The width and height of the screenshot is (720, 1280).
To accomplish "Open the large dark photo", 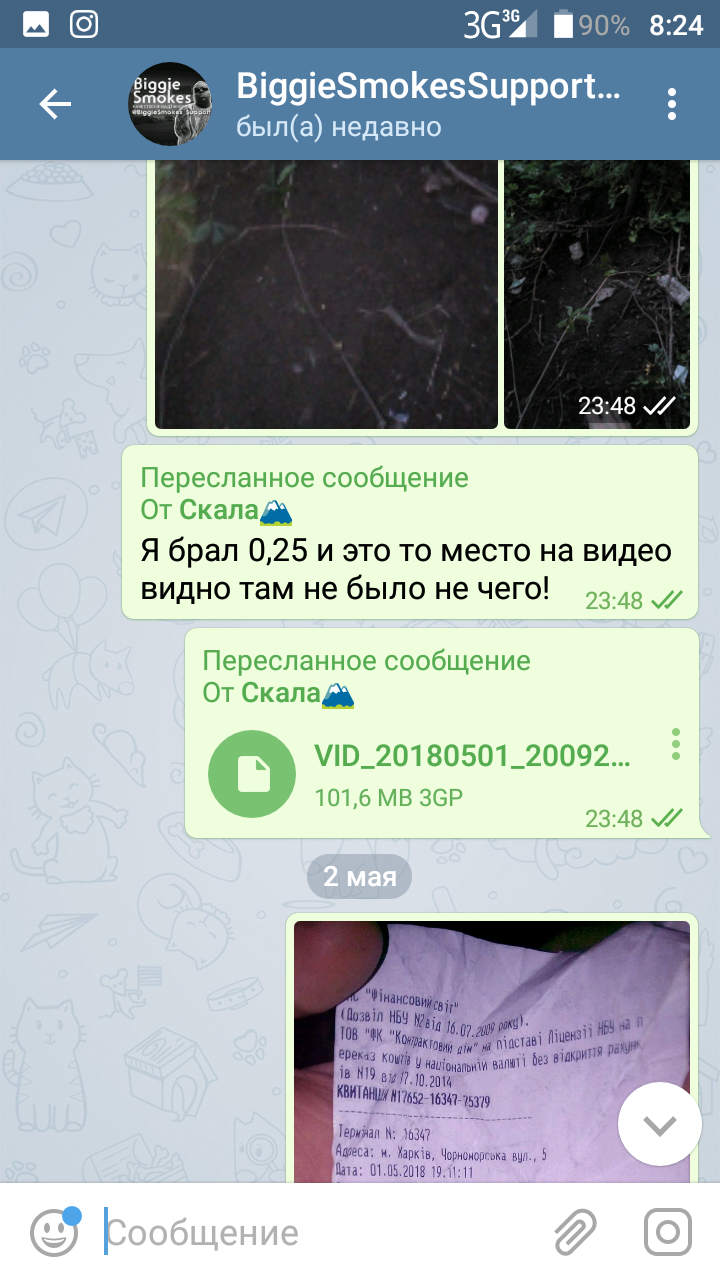I will 326,294.
